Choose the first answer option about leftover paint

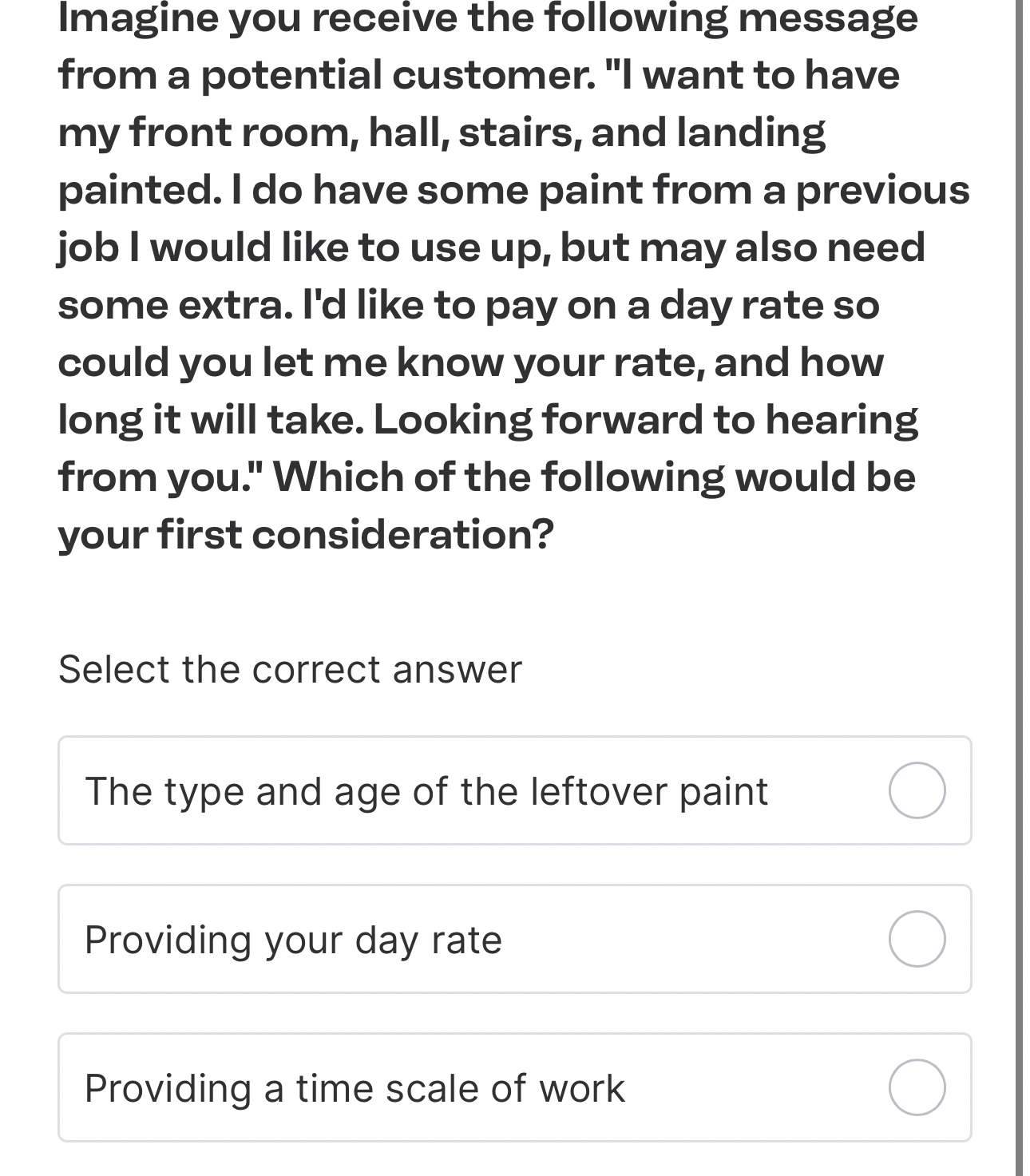tap(427, 790)
